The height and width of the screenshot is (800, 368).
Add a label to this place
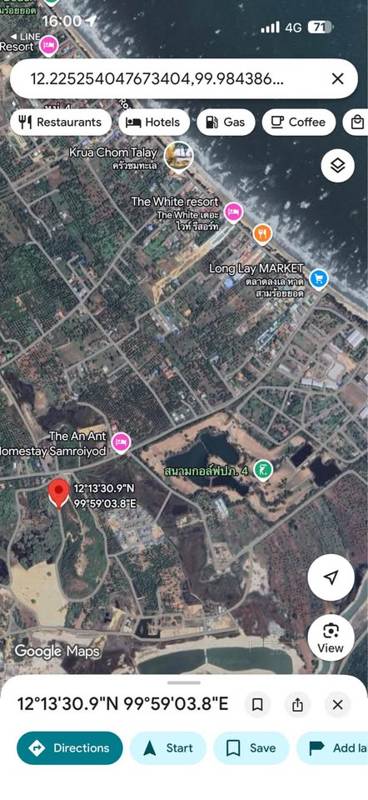(x=332, y=748)
